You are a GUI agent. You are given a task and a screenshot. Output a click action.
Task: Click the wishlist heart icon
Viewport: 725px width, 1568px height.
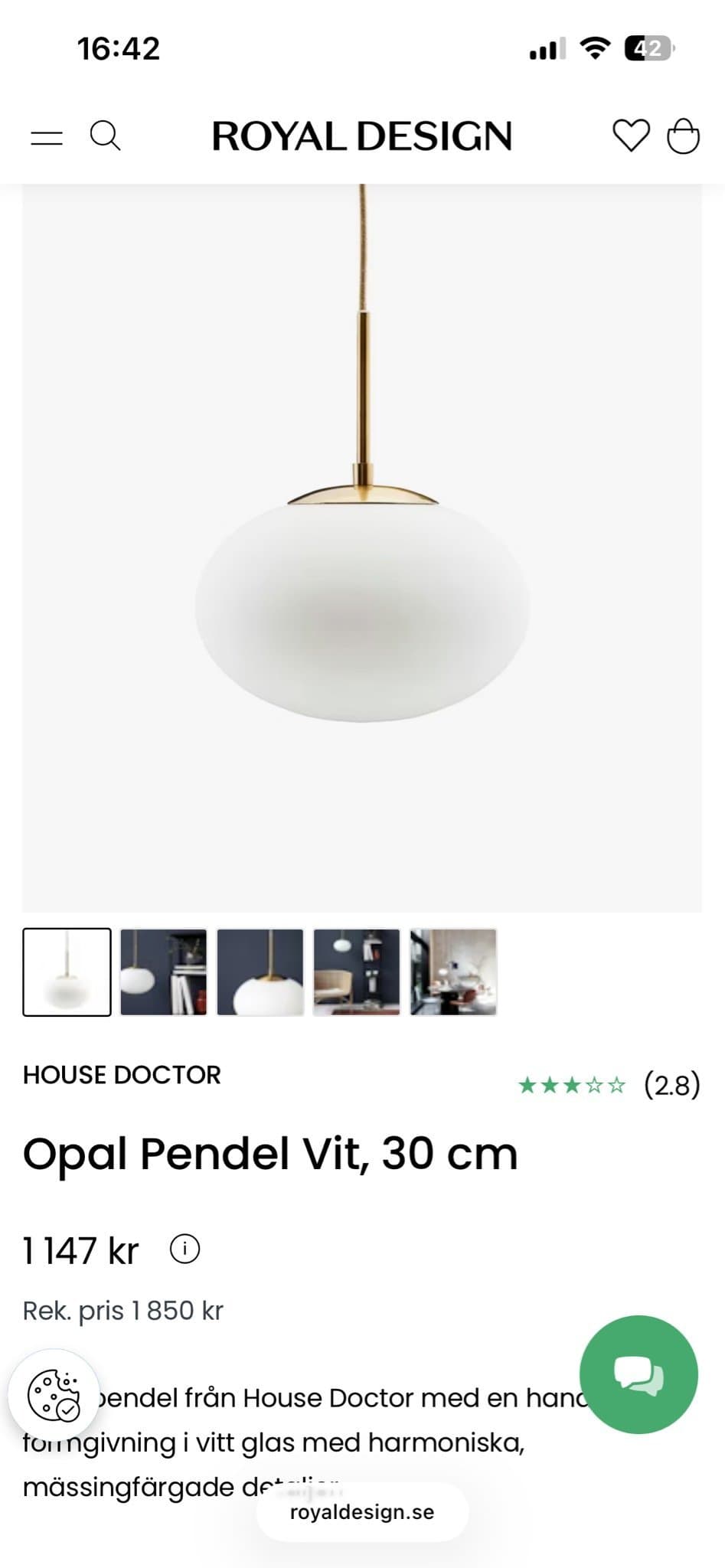tap(630, 137)
